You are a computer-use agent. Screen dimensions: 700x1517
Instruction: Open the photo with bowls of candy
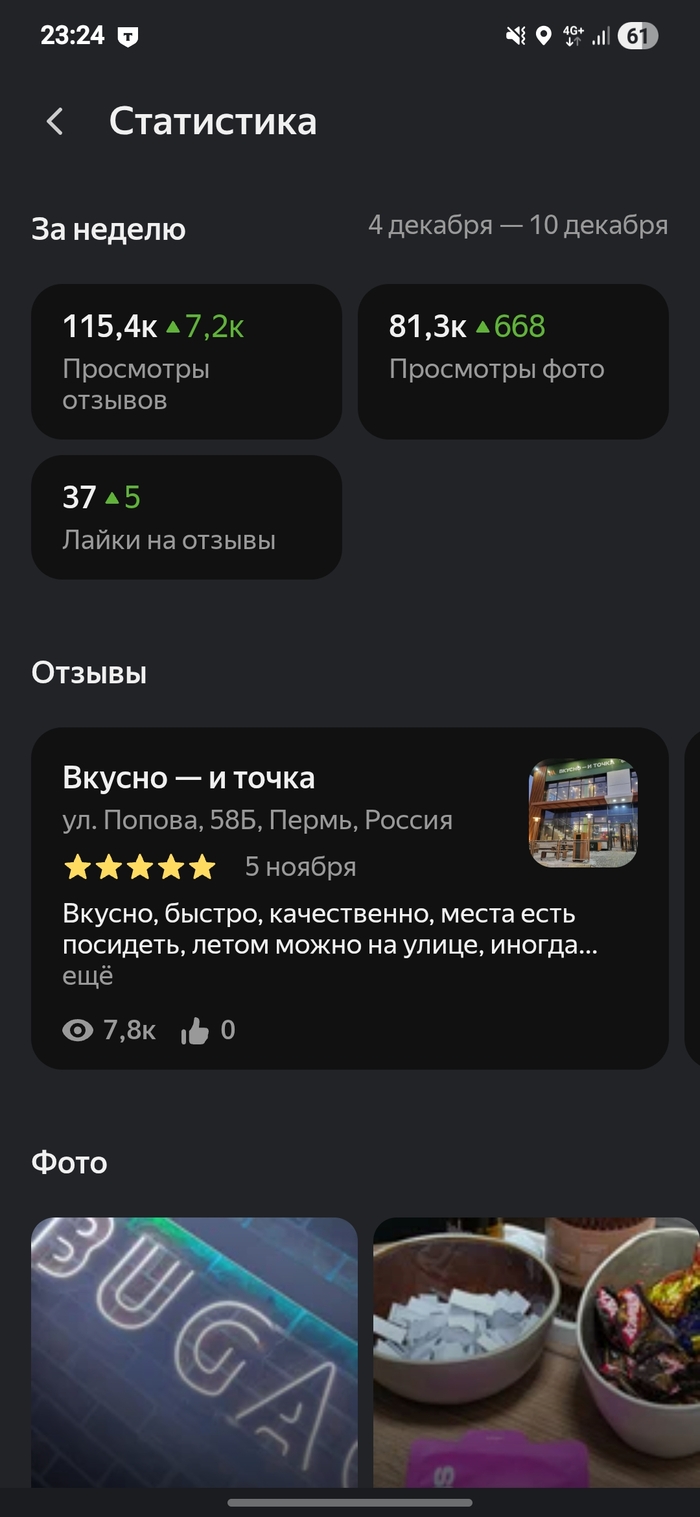536,1351
